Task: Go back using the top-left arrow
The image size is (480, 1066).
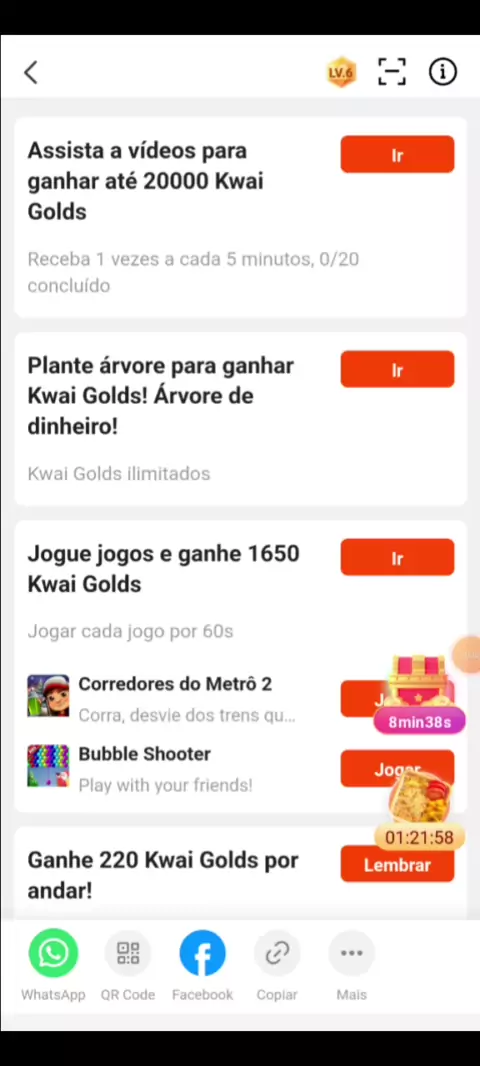Action: point(31,73)
